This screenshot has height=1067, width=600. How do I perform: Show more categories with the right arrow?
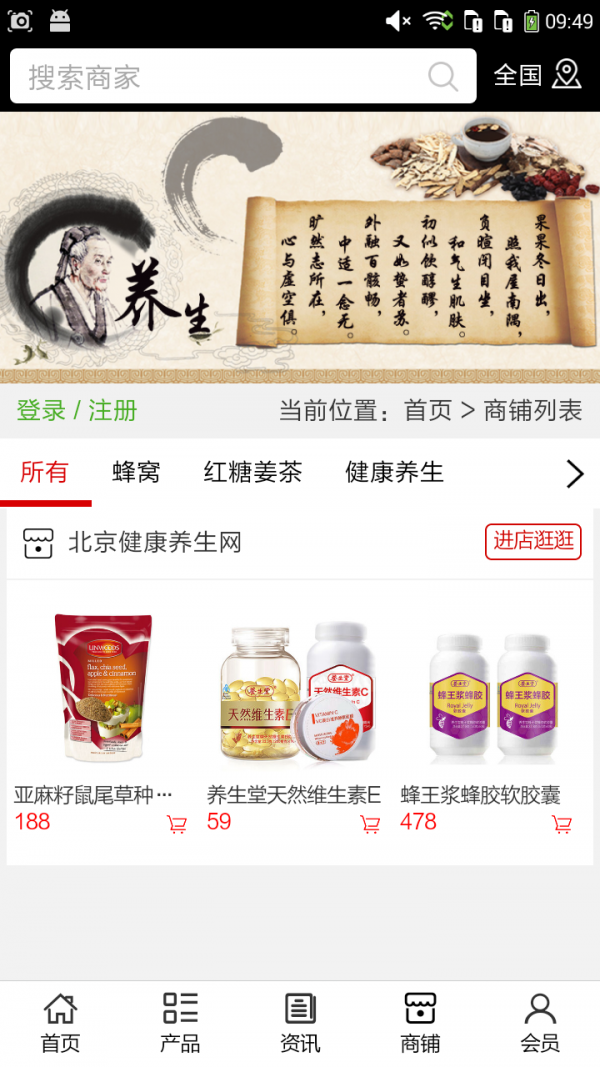tap(574, 473)
